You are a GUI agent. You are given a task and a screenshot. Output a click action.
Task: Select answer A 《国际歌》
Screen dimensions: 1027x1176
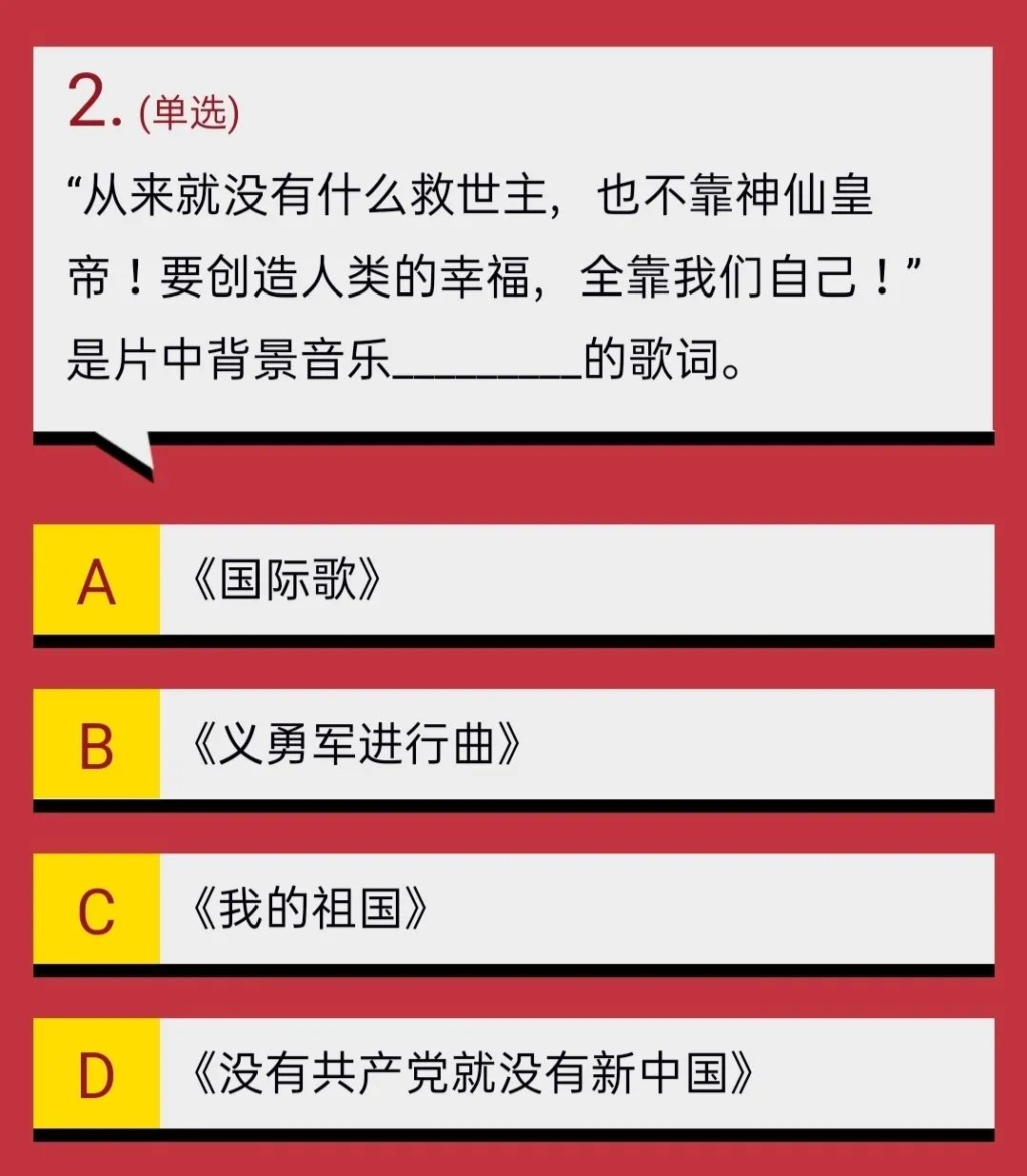coord(514,580)
